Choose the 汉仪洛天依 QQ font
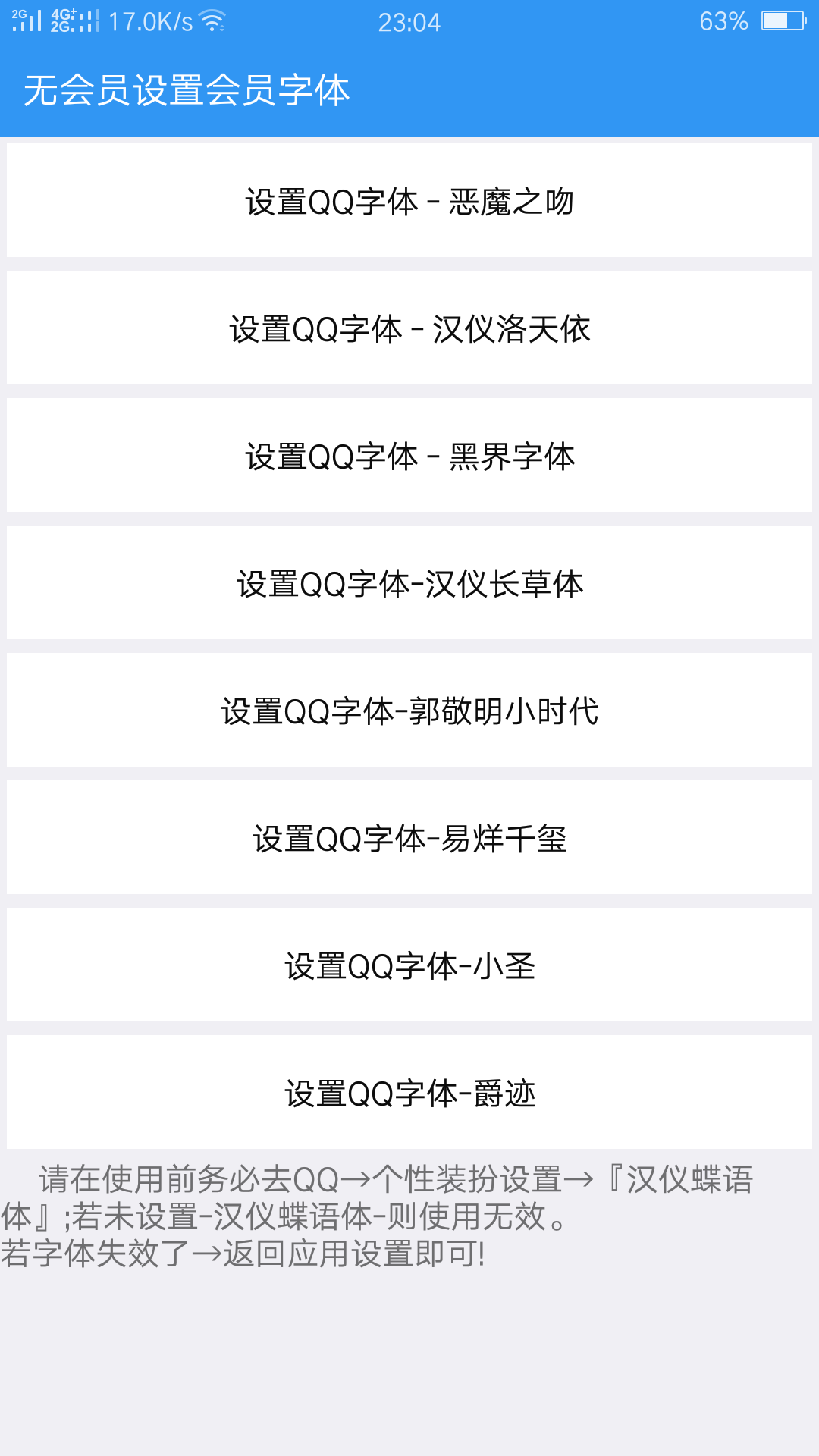This screenshot has width=819, height=1456. [409, 328]
